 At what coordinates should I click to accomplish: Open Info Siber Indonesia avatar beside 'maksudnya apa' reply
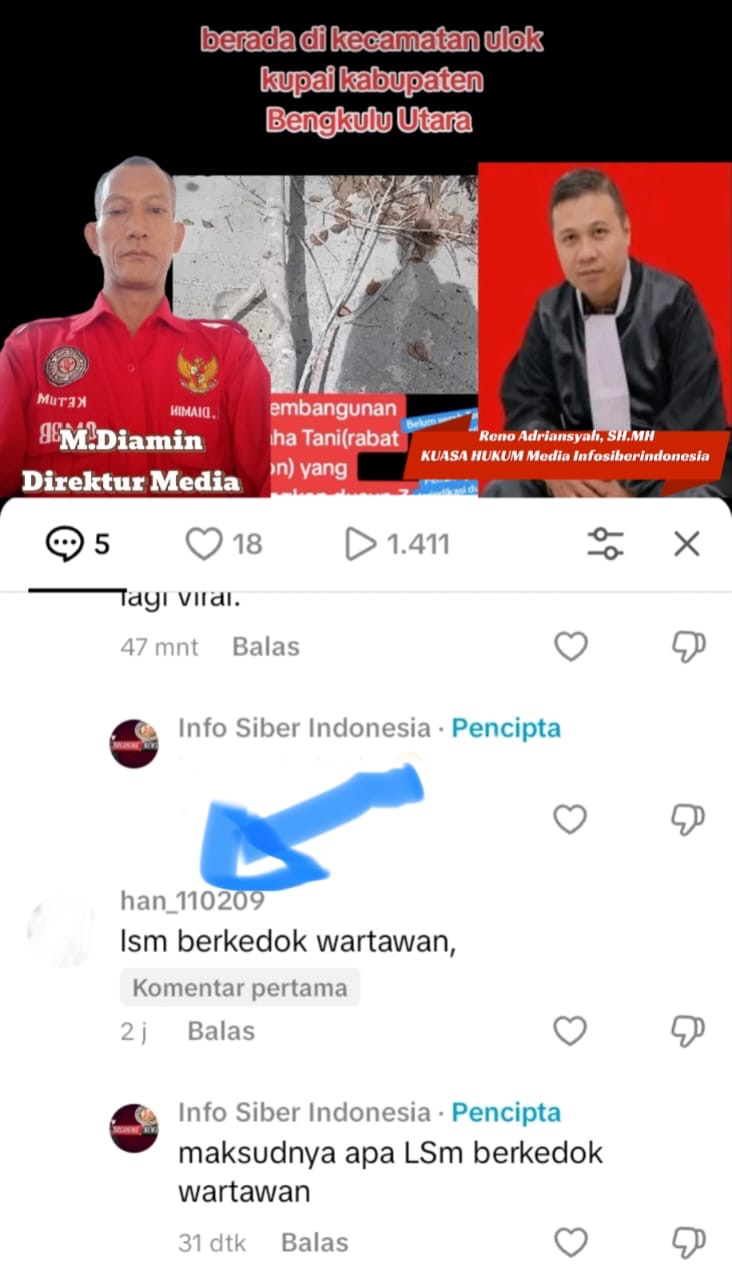click(x=134, y=1128)
